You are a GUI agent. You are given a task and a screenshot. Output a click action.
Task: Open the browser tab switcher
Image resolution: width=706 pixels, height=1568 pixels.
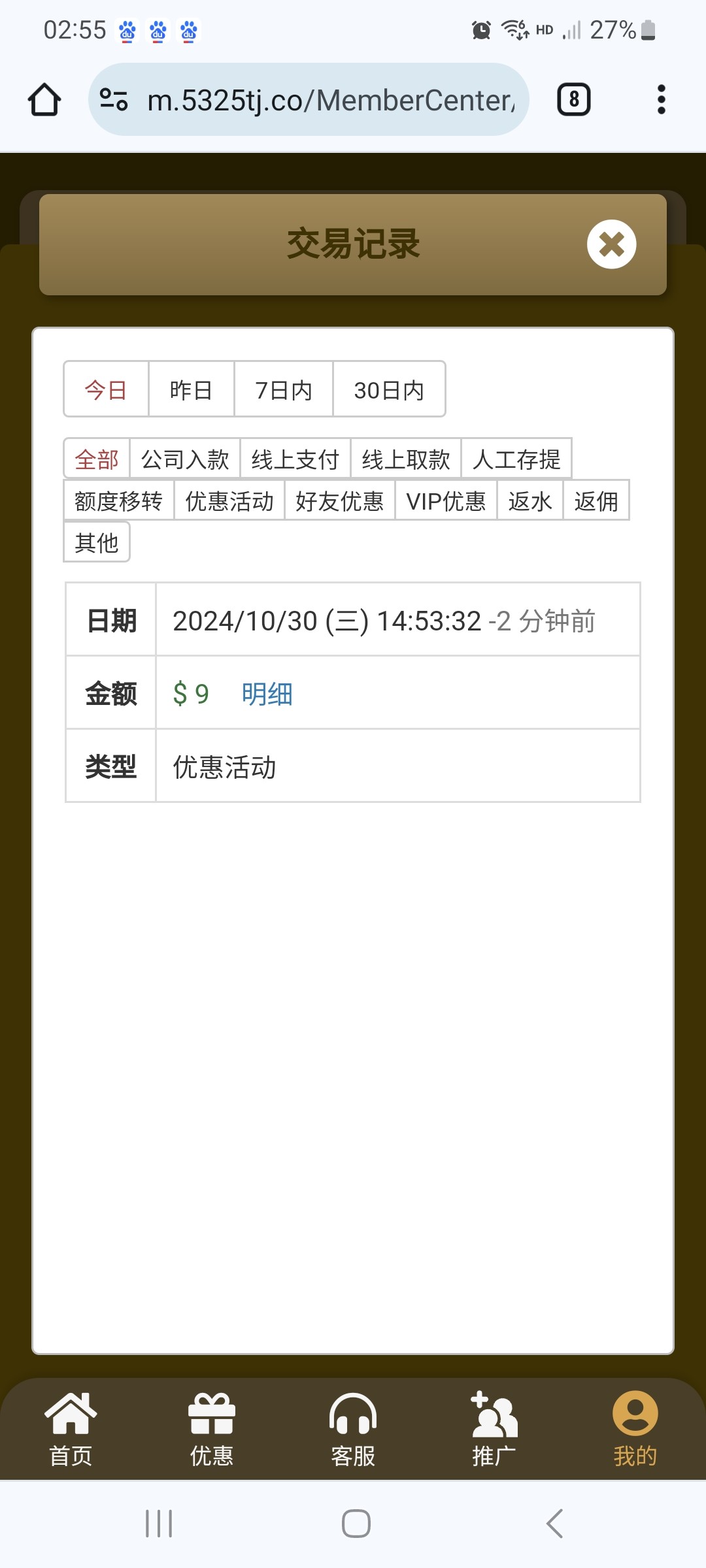coord(573,100)
